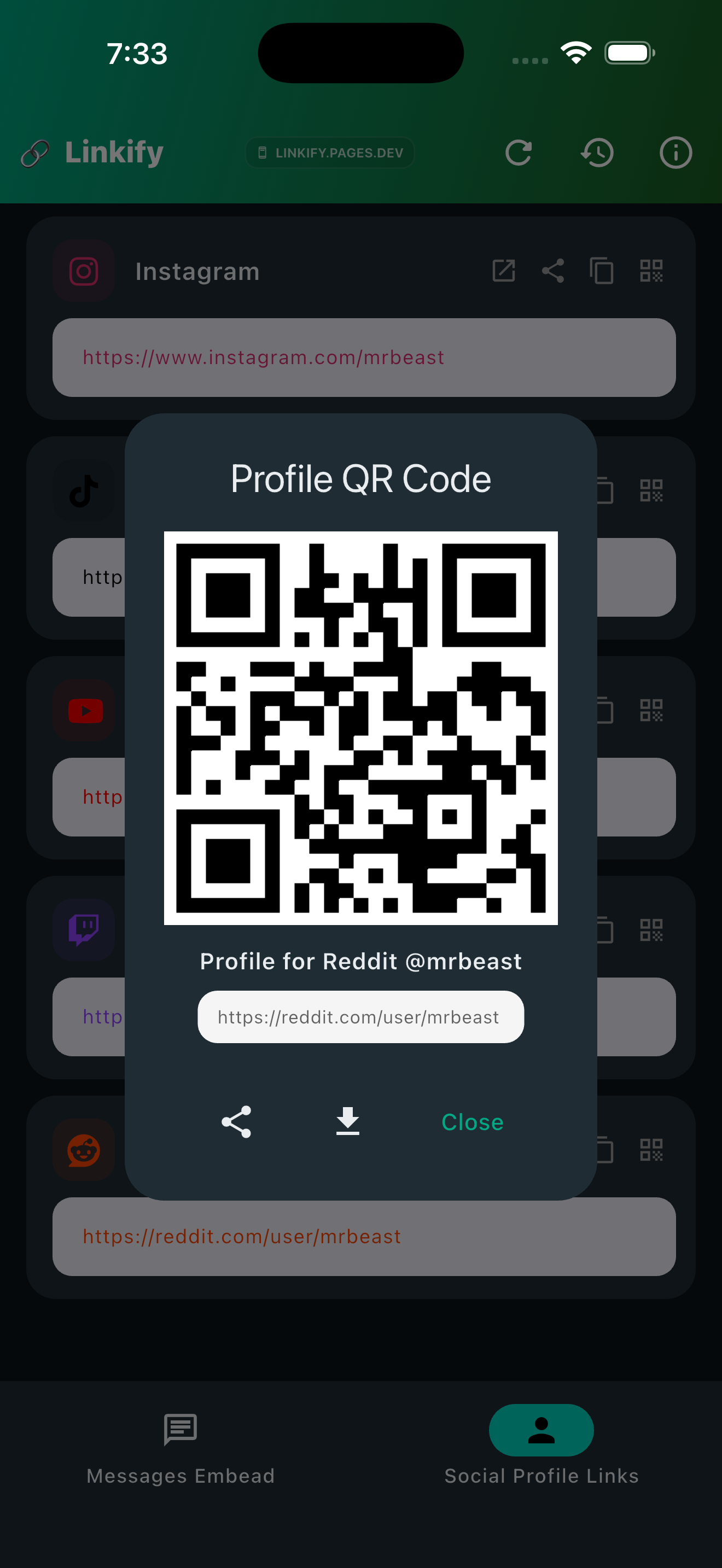Download the Reddit QR code image
This screenshot has height=1568, width=722.
click(348, 1122)
